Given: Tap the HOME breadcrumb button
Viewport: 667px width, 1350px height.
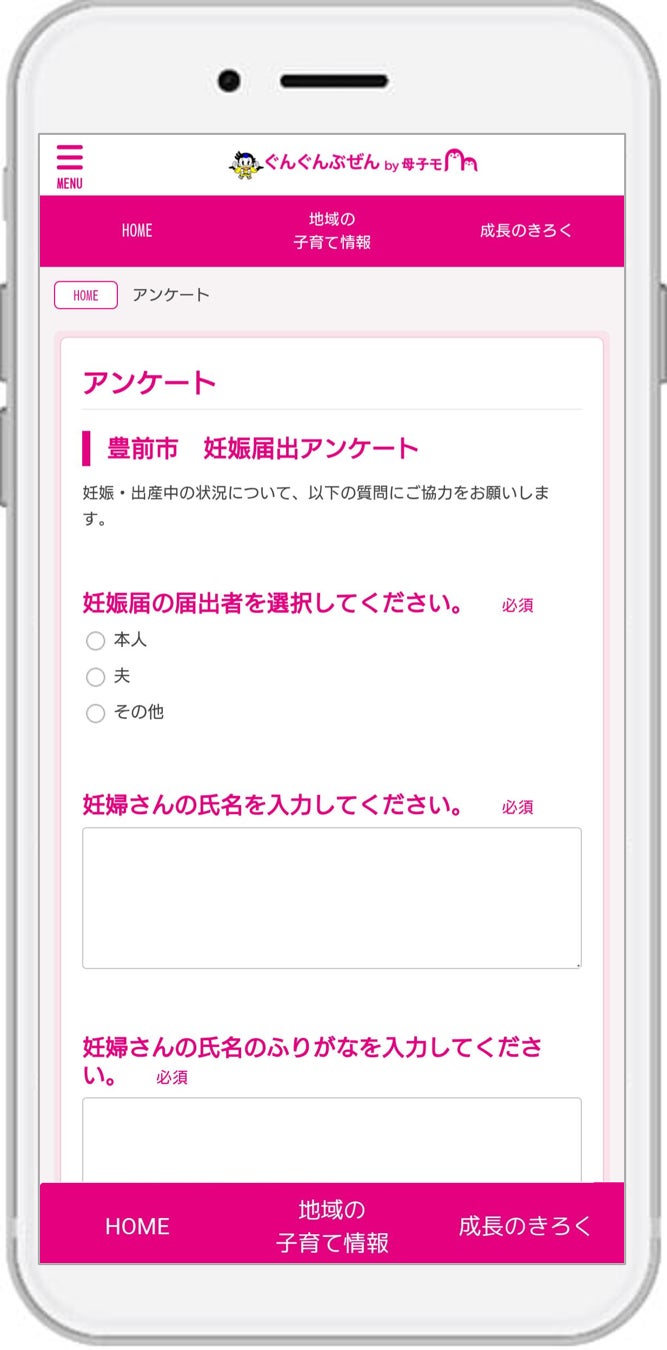Looking at the screenshot, I should pyautogui.click(x=86, y=295).
